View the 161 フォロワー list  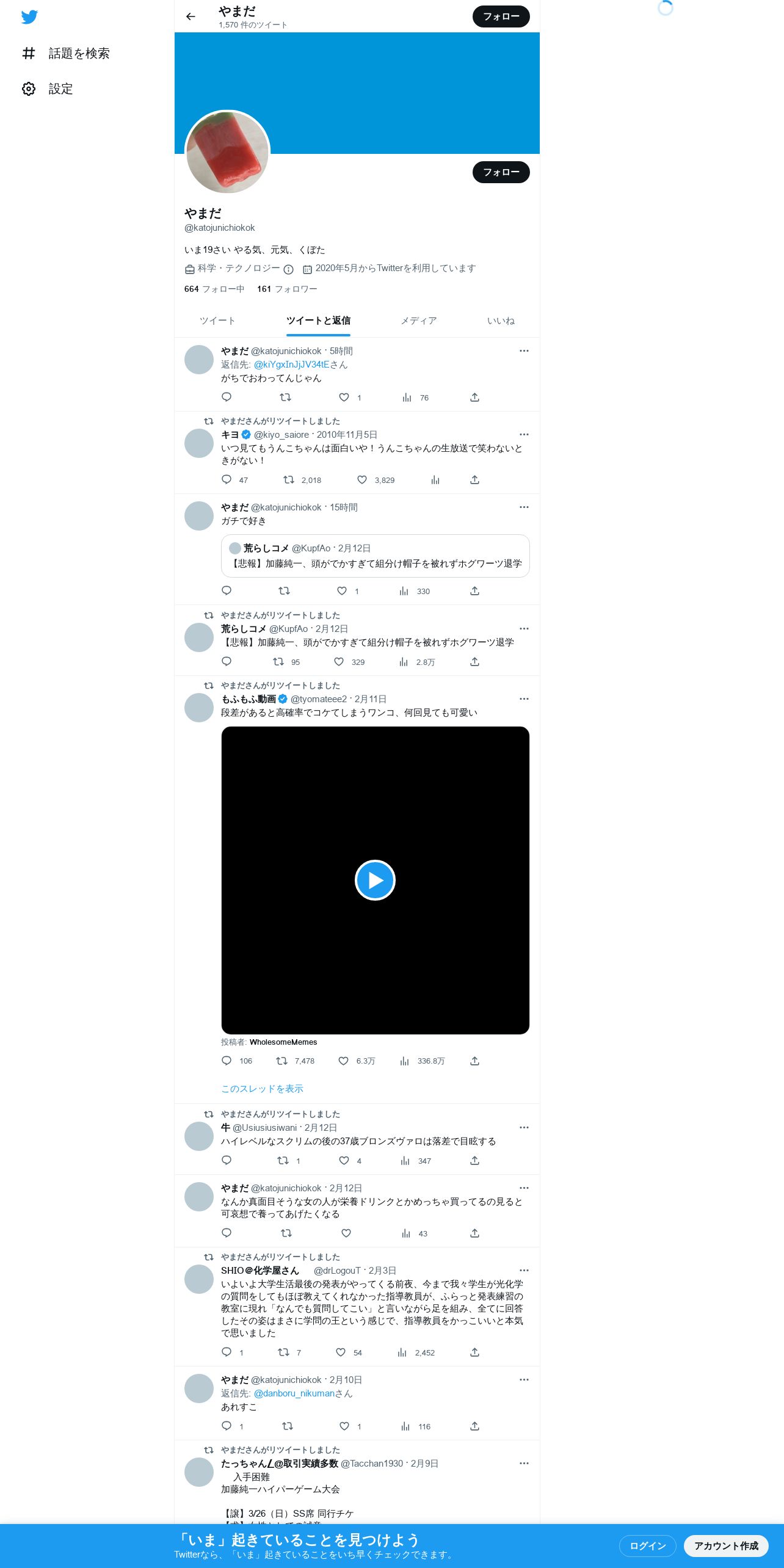click(x=287, y=289)
